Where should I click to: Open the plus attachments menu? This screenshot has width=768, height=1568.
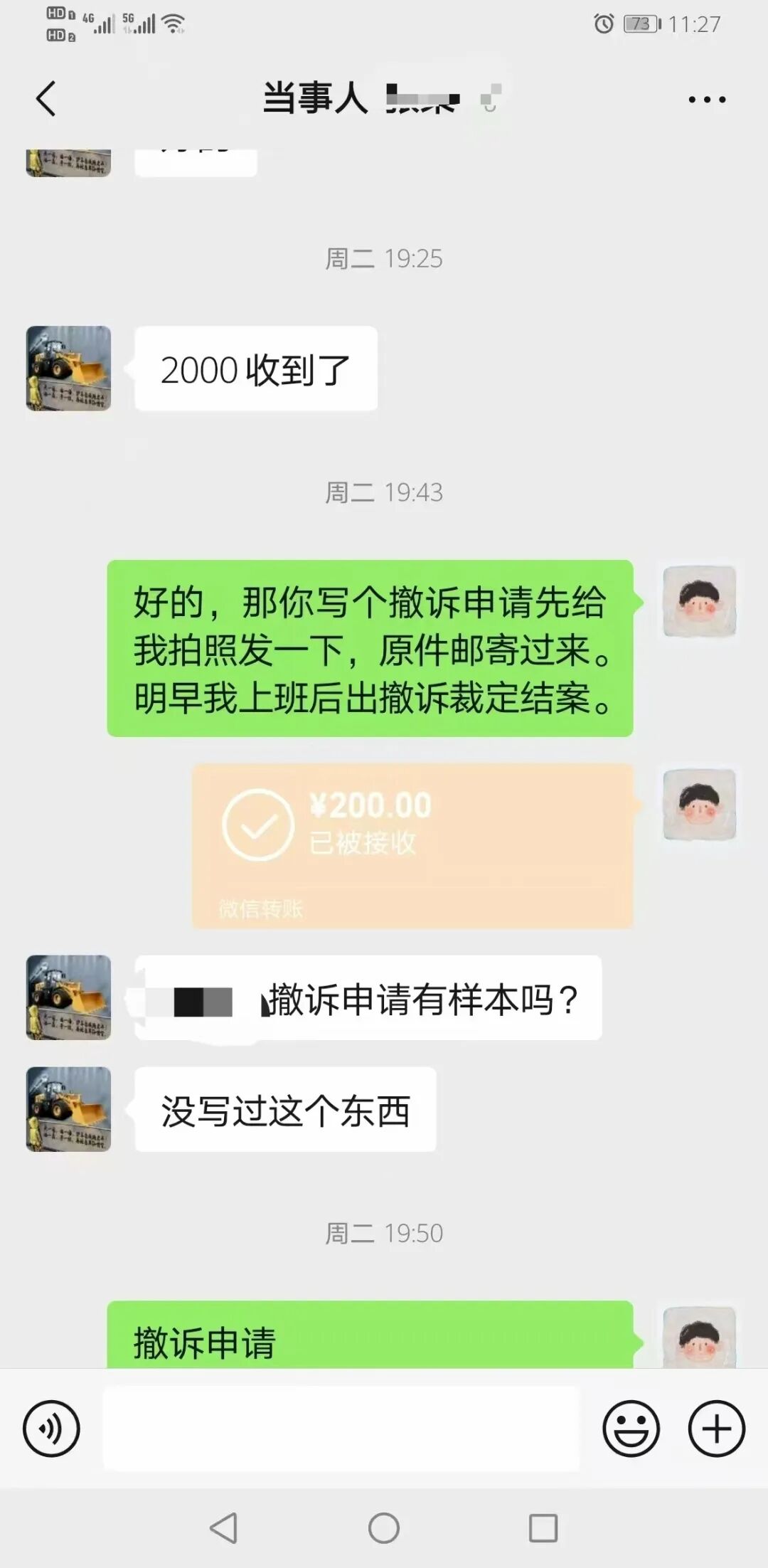coord(716,1429)
